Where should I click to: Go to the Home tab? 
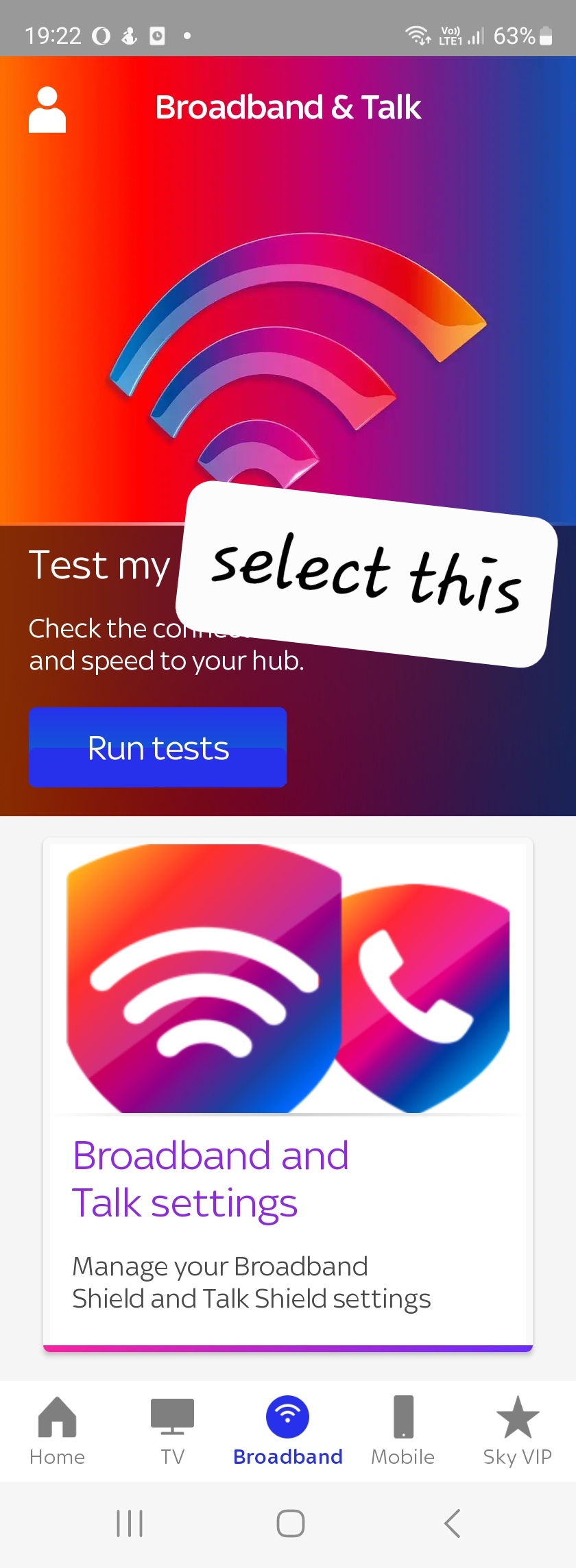pyautogui.click(x=58, y=1430)
